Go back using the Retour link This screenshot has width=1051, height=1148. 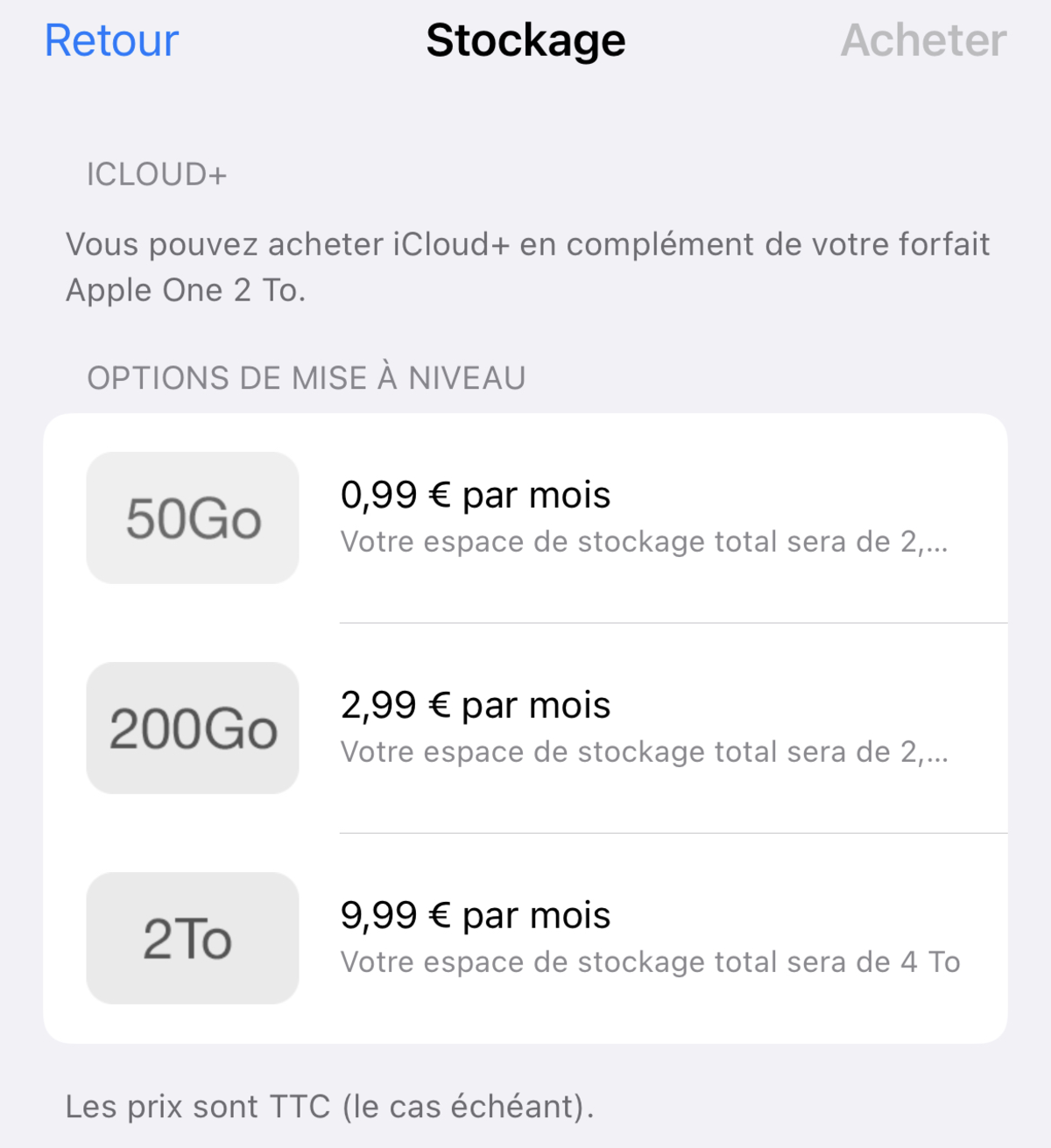point(109,39)
